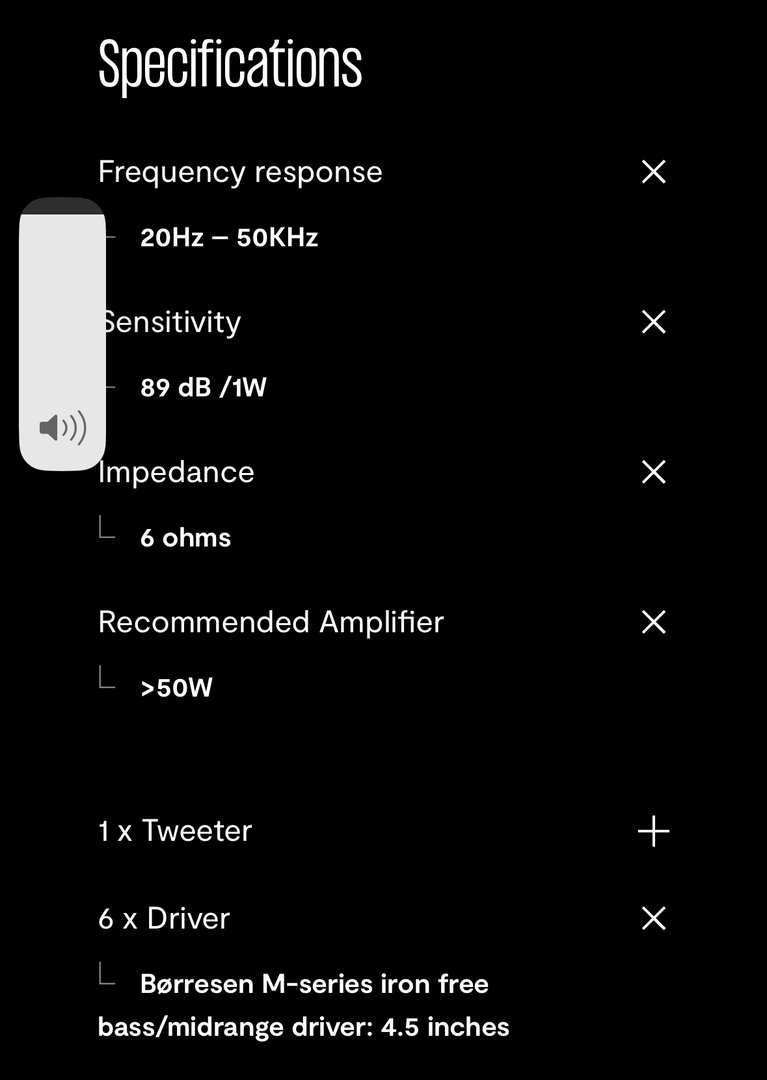Close the Impedance details
767x1080 pixels.
coord(653,472)
